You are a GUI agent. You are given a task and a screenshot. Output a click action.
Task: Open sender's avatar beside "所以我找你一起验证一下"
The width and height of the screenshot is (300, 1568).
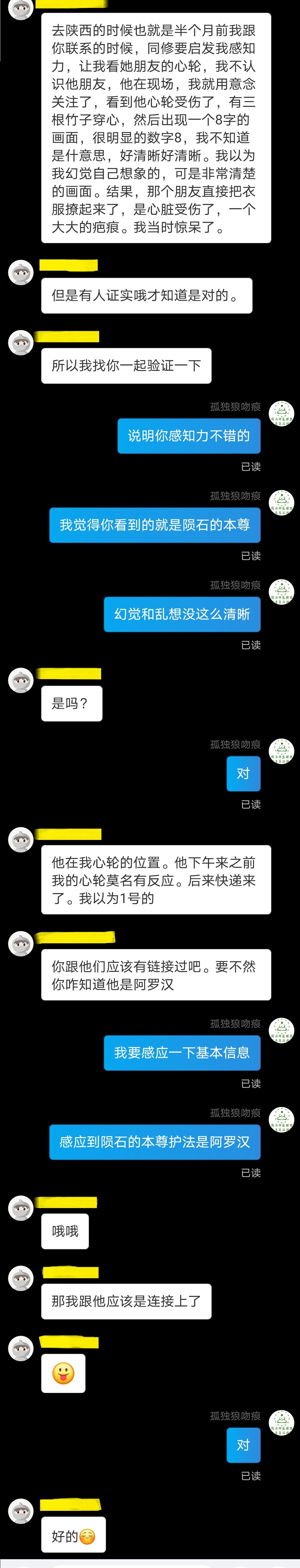tap(21, 343)
